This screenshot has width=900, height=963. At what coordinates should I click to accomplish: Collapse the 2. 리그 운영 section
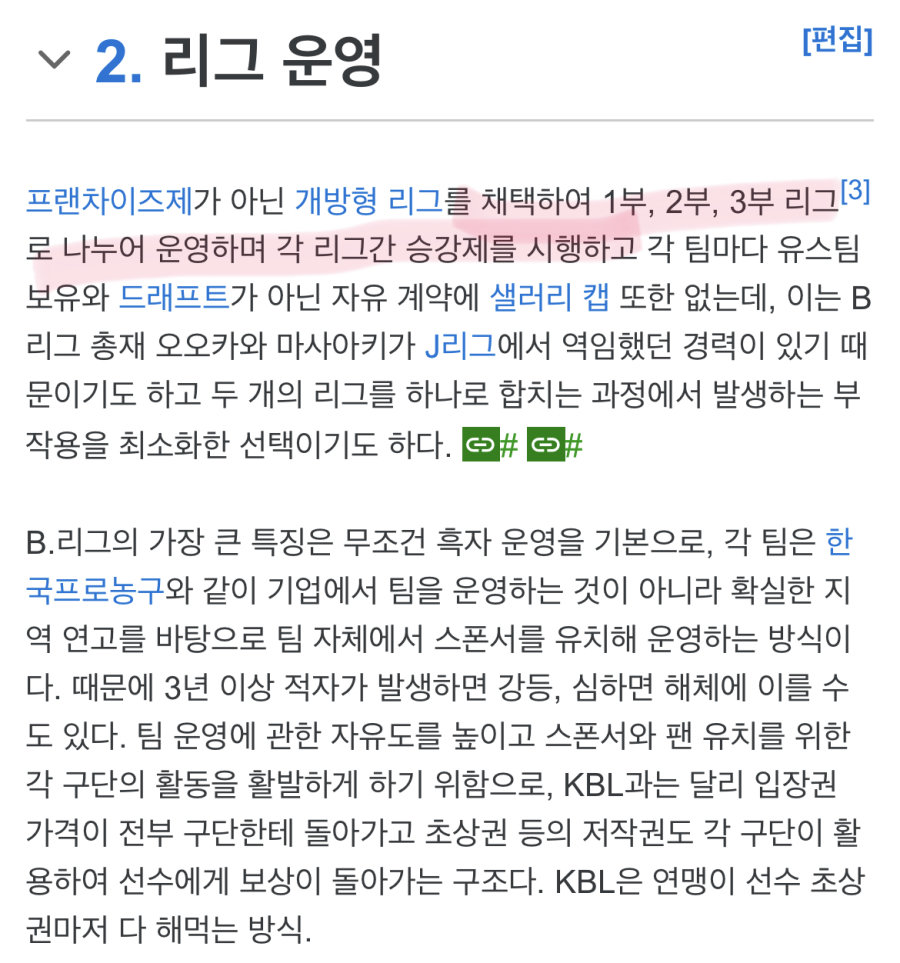coord(53,60)
